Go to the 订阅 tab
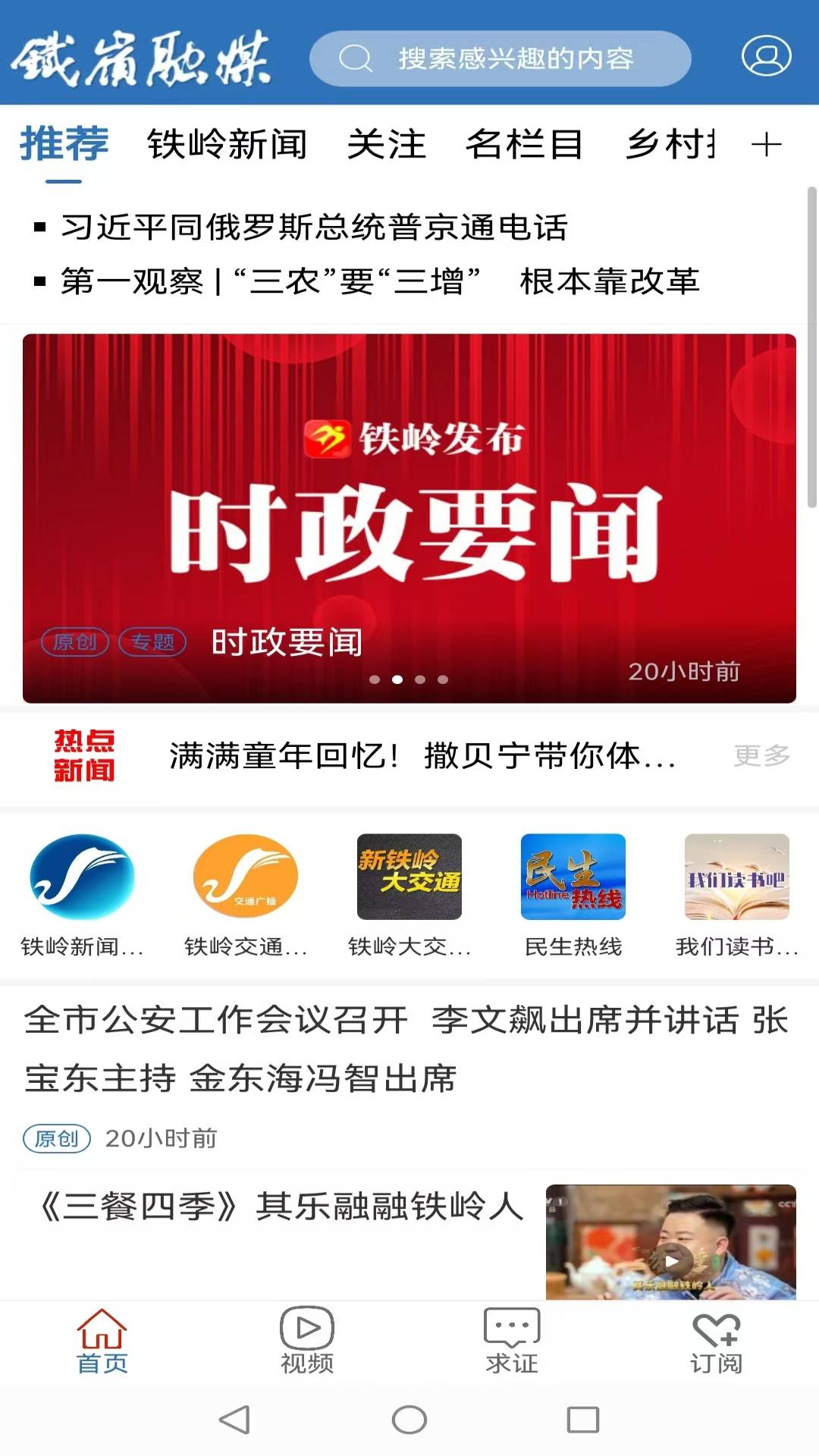The width and height of the screenshot is (819, 1456). coord(716,1341)
